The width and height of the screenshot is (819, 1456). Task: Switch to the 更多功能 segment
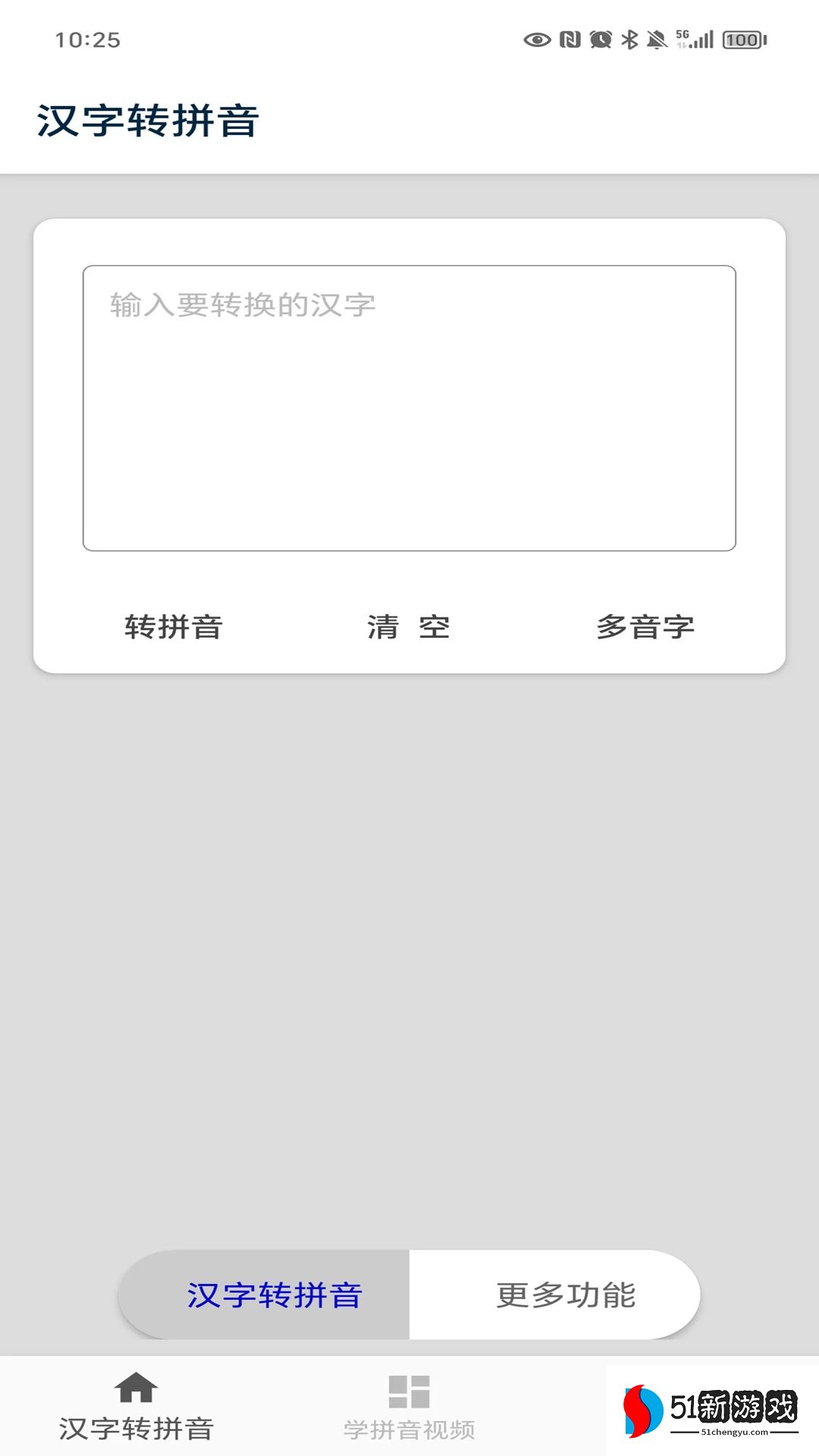(x=565, y=1294)
